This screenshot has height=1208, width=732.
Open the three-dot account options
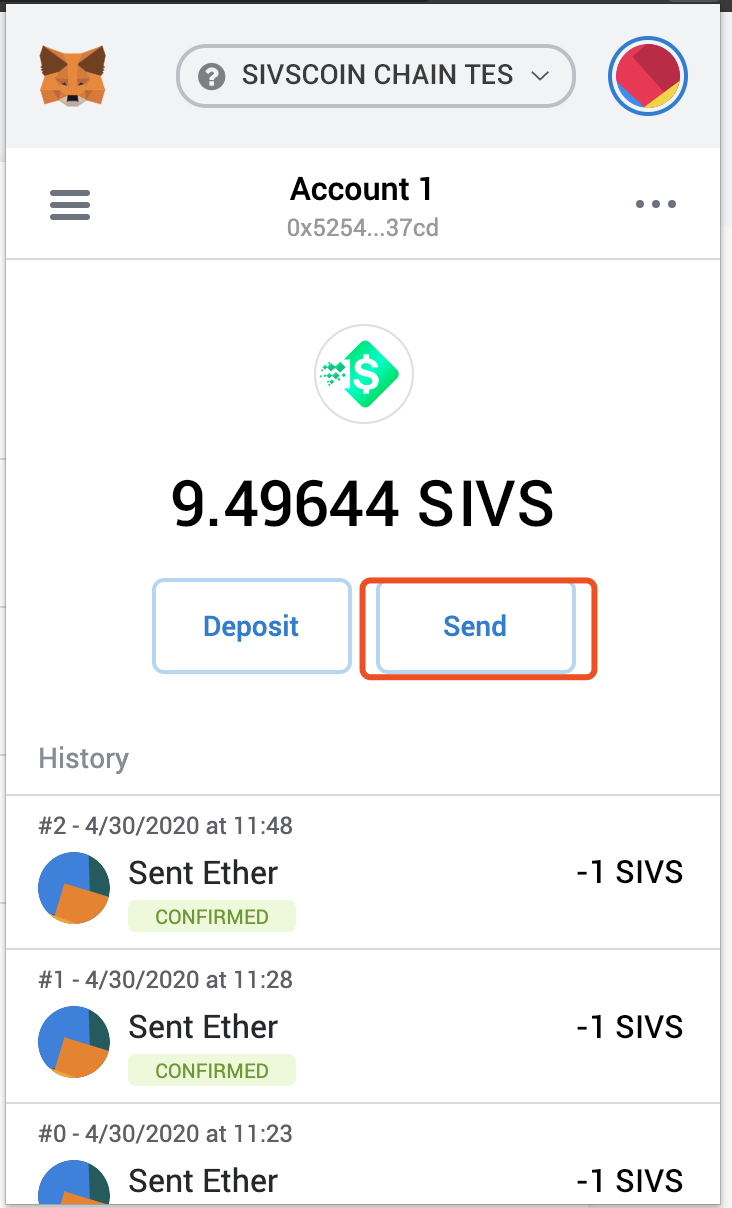click(x=656, y=205)
